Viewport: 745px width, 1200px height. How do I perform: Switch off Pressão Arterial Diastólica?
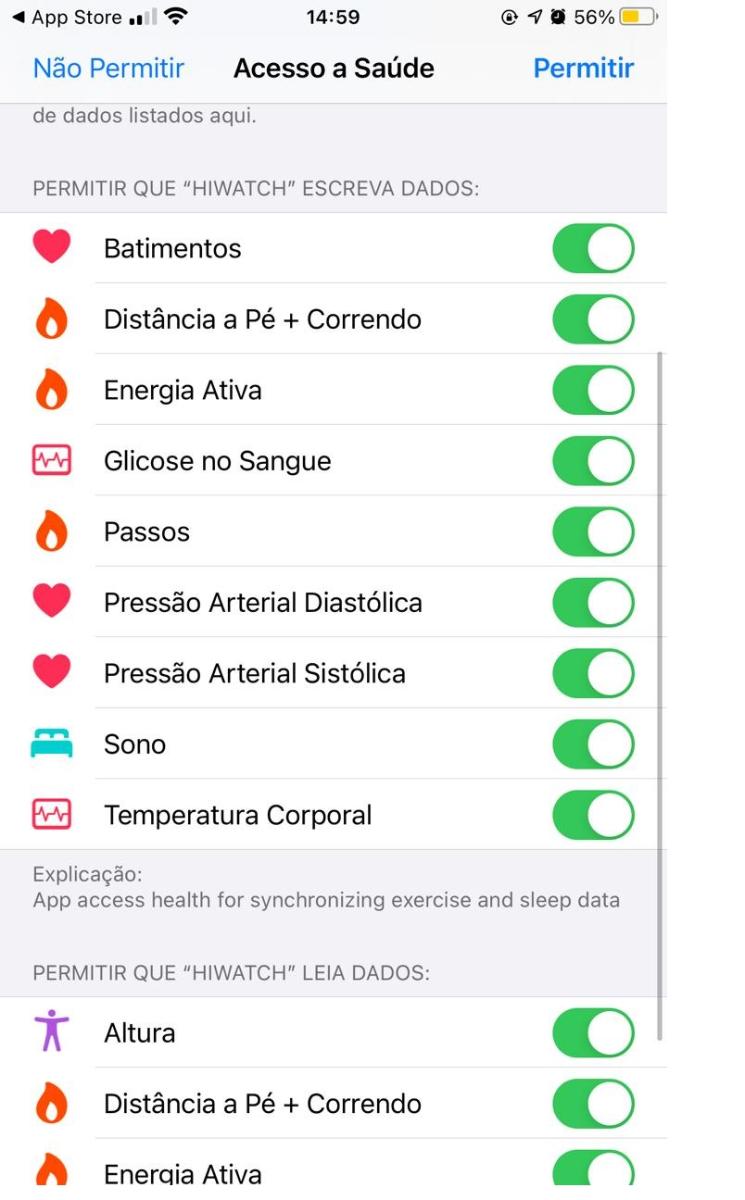pos(593,603)
